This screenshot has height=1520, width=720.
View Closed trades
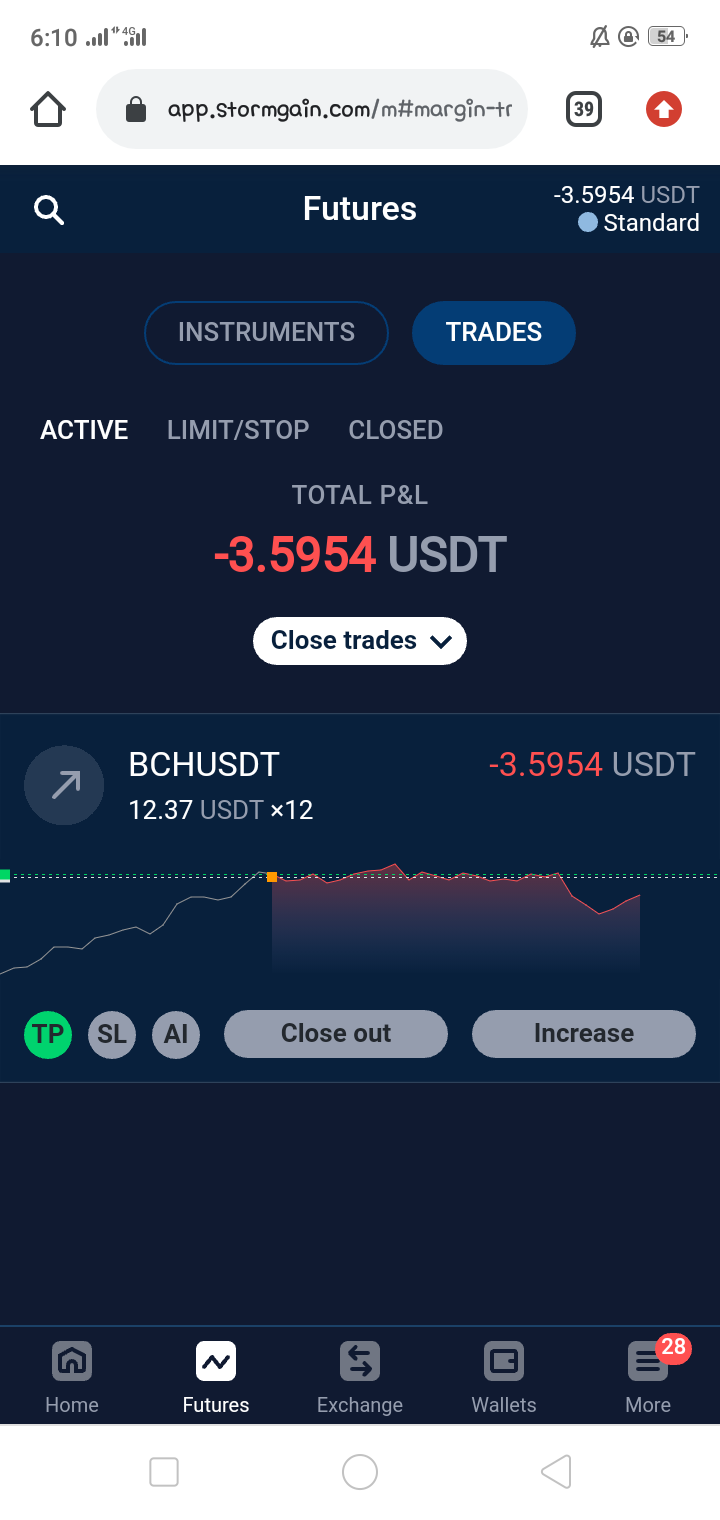(x=395, y=430)
